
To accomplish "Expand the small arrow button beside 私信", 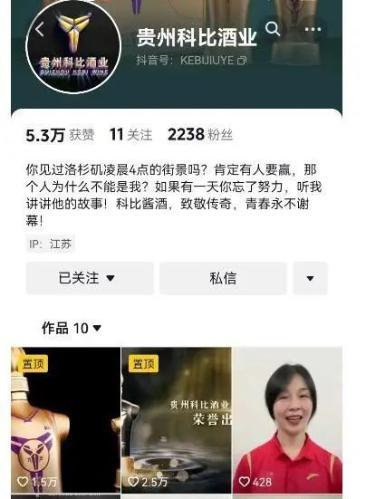I will pyautogui.click(x=310, y=278).
